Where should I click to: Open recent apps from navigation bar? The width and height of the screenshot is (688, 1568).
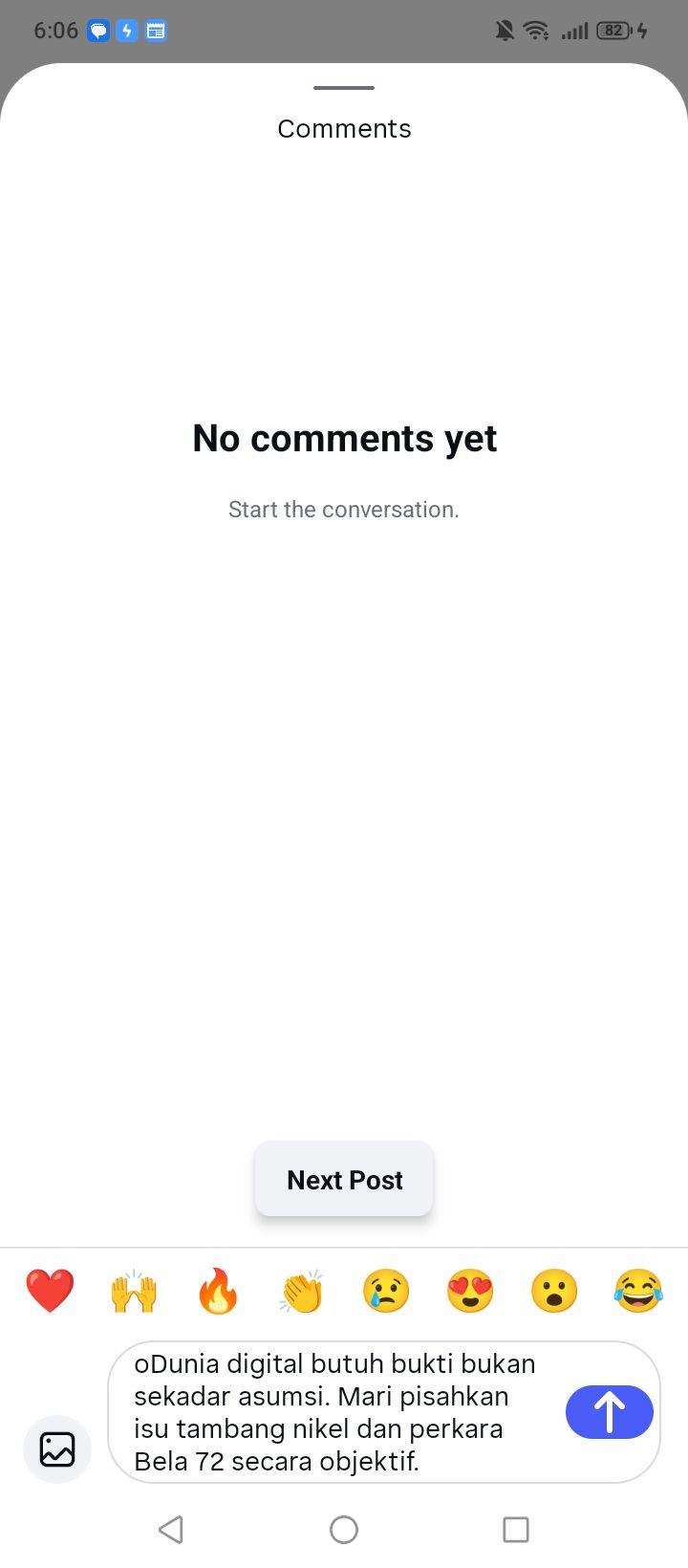click(516, 1530)
